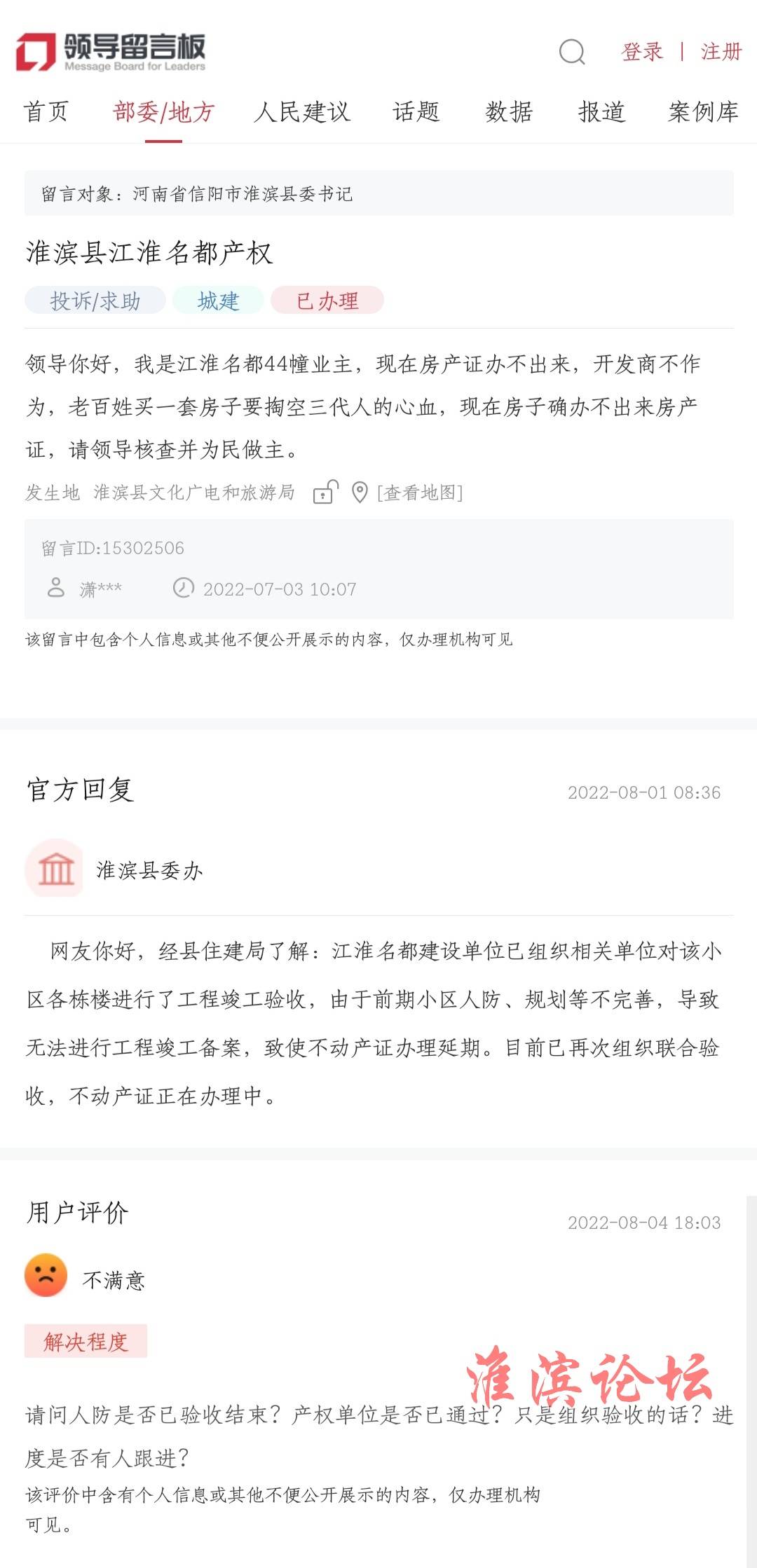Tap the 城建 category chip
This screenshot has width=757, height=1568.
(218, 301)
